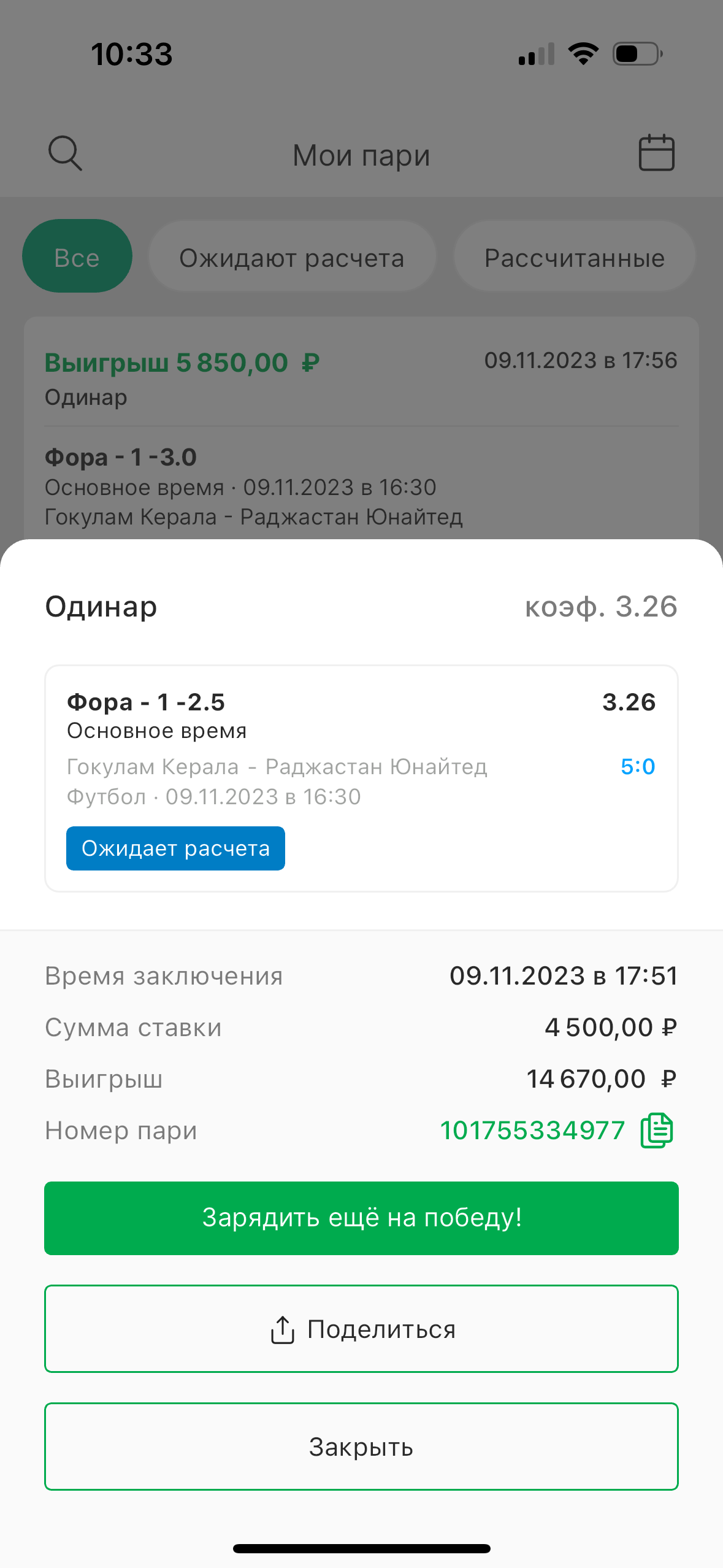
Task: Close the bet details with Закрыть
Action: pos(361,1447)
